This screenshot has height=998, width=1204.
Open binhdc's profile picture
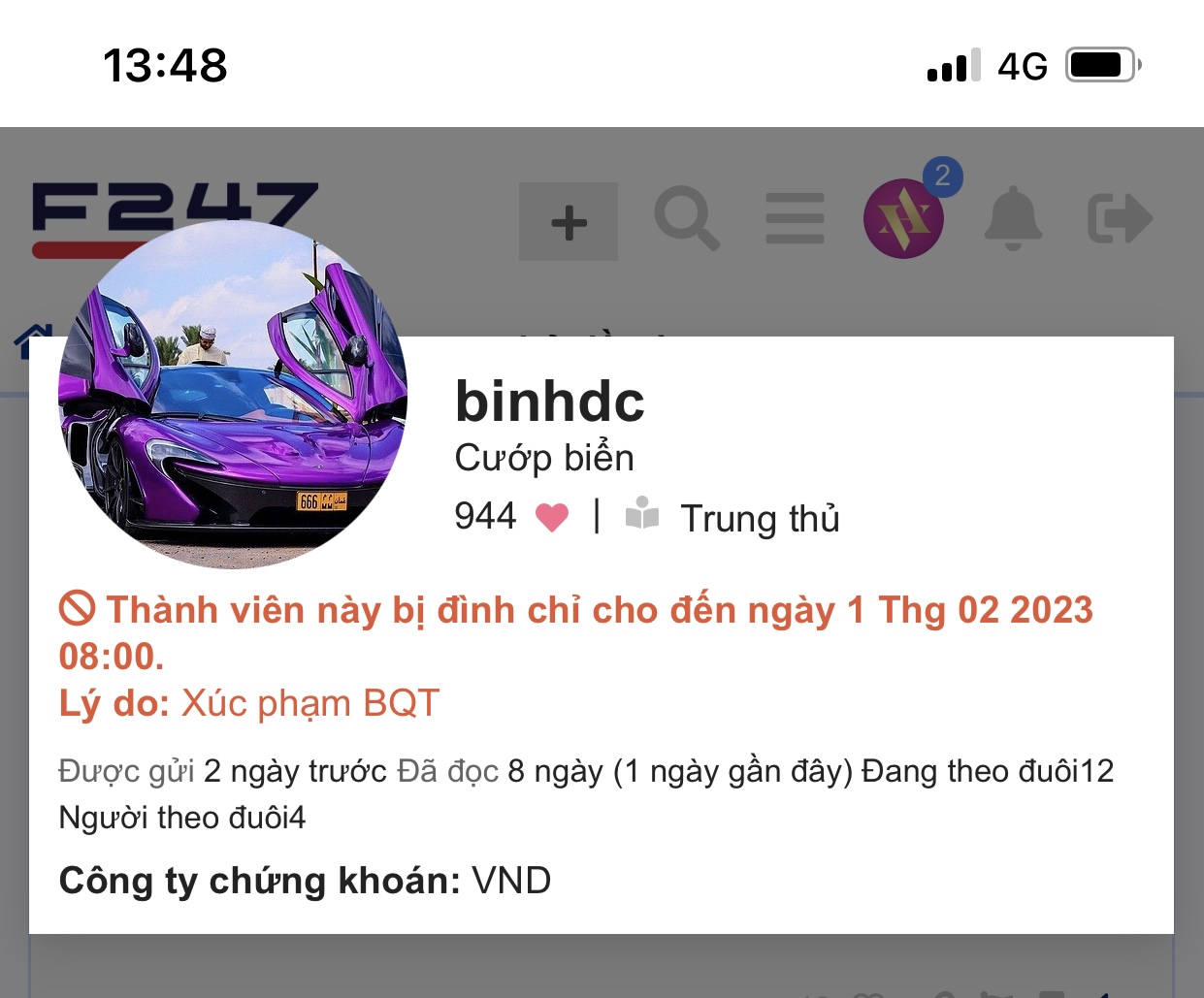[233, 395]
